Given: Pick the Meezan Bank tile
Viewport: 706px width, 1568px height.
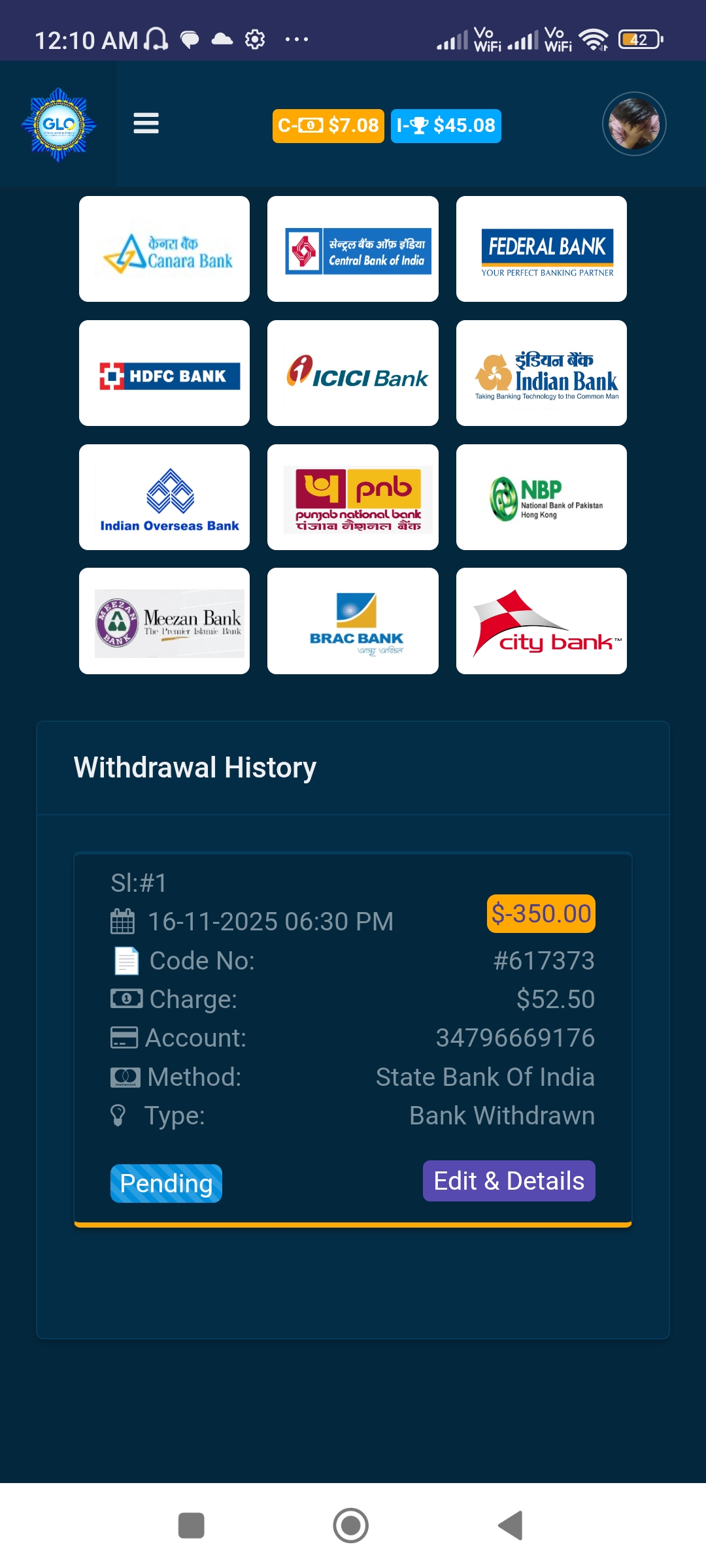Looking at the screenshot, I should (x=164, y=621).
